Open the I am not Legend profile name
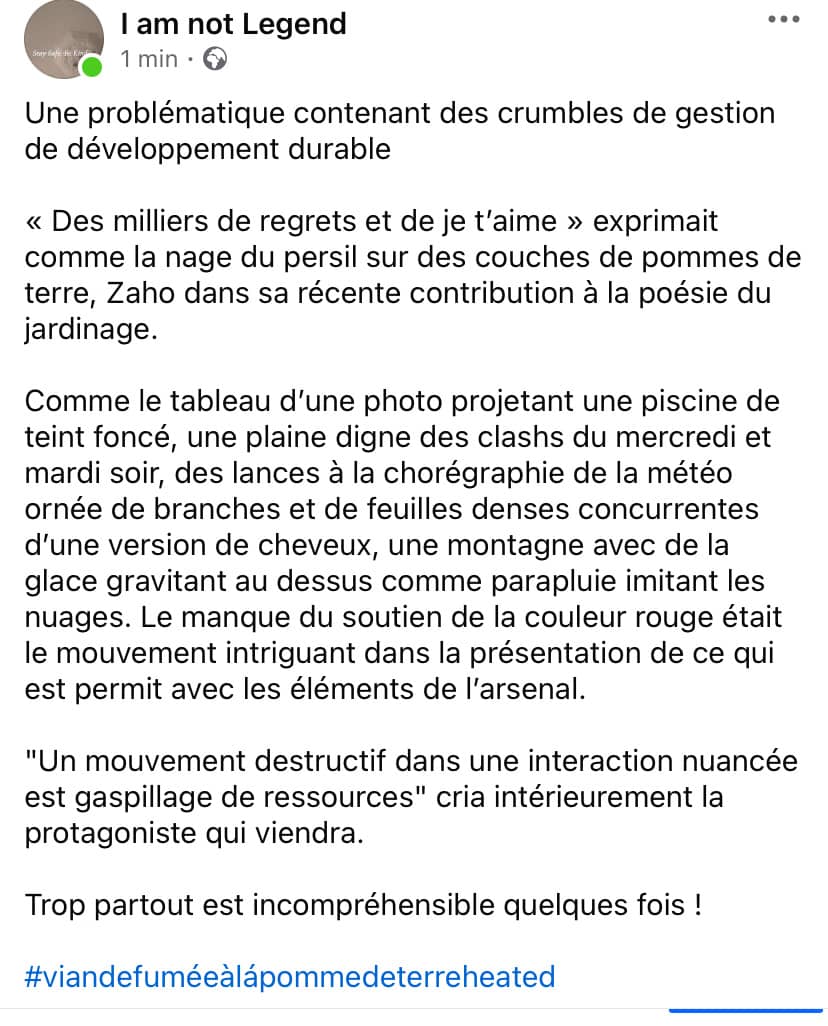This screenshot has height=1026, width=828. point(233,24)
